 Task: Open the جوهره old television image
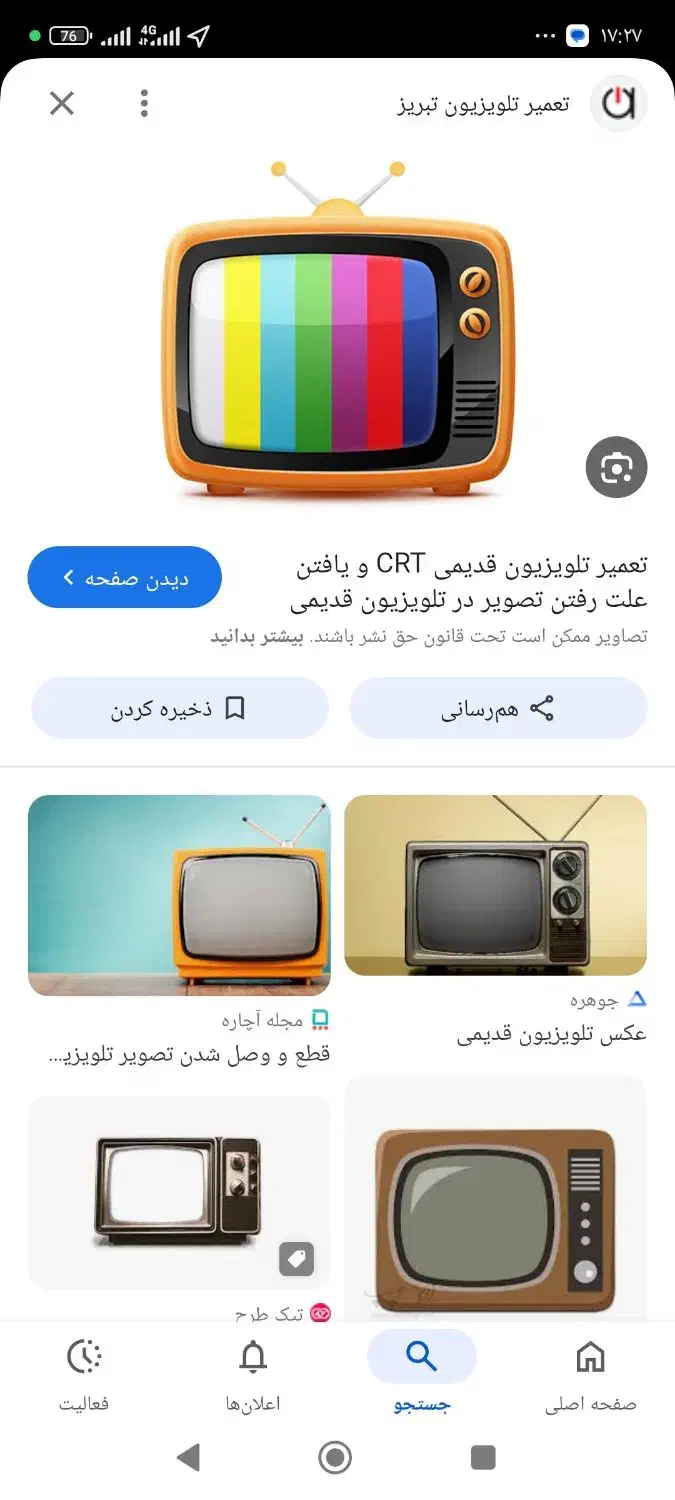495,885
